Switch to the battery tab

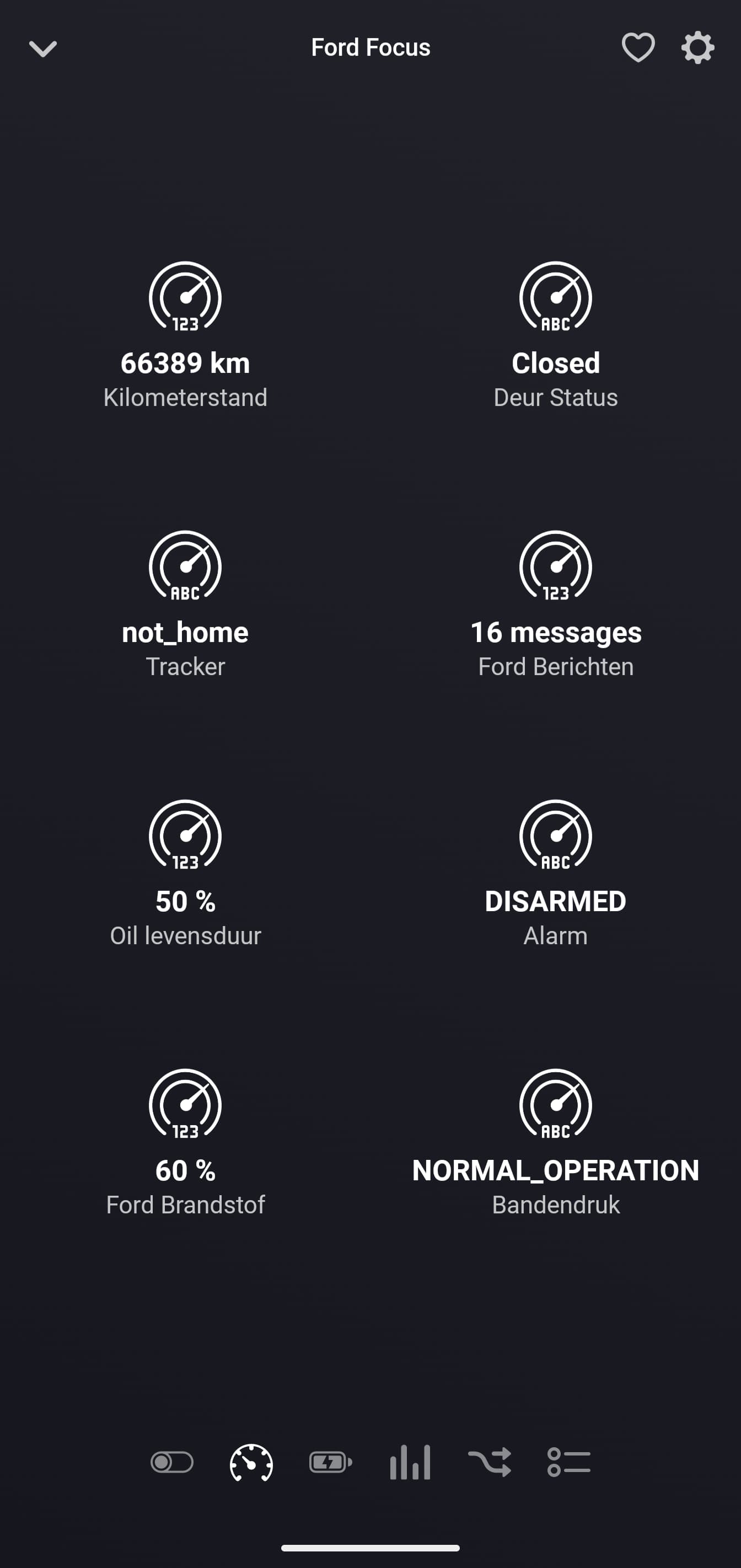330,1462
